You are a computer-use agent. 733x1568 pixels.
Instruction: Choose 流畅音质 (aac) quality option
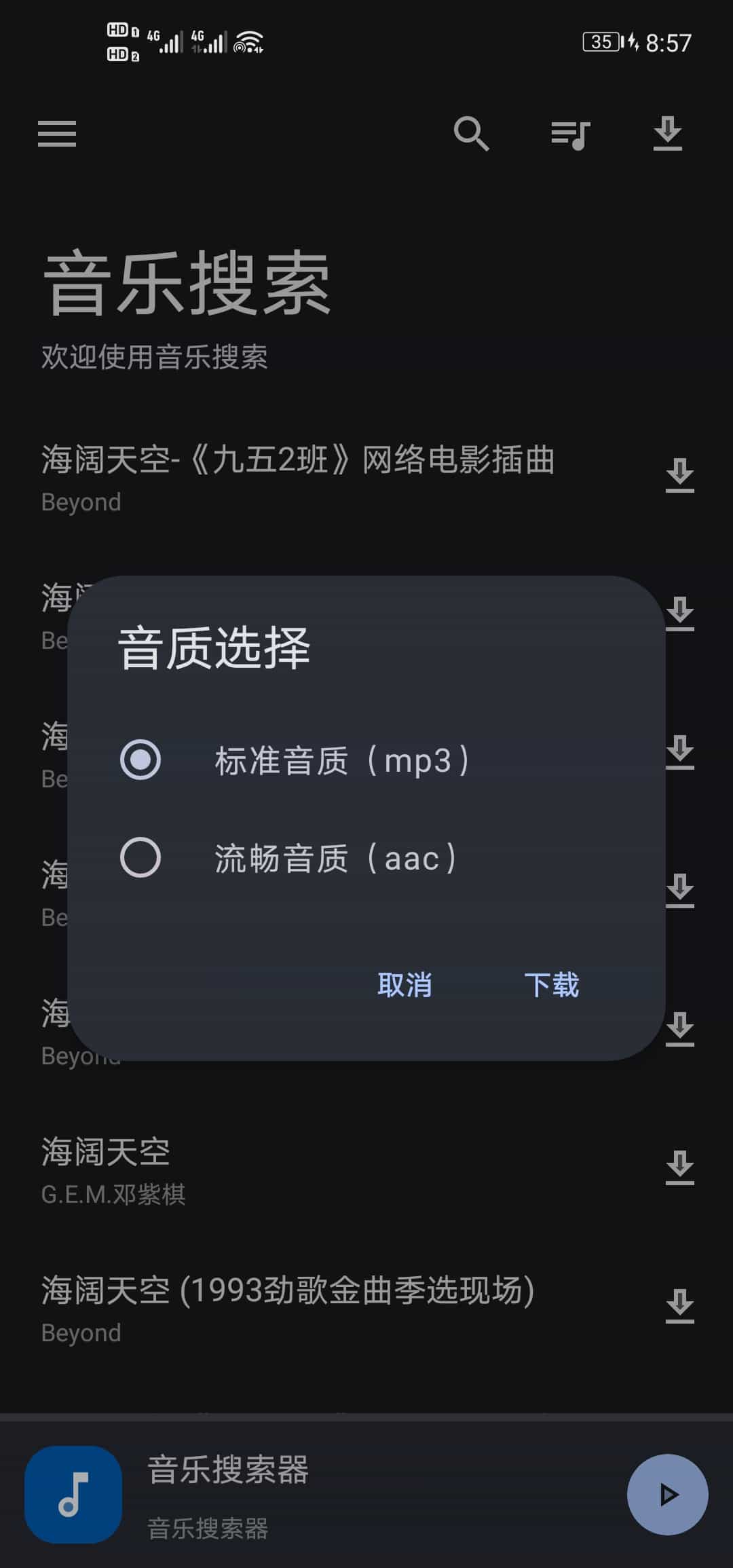point(289,858)
